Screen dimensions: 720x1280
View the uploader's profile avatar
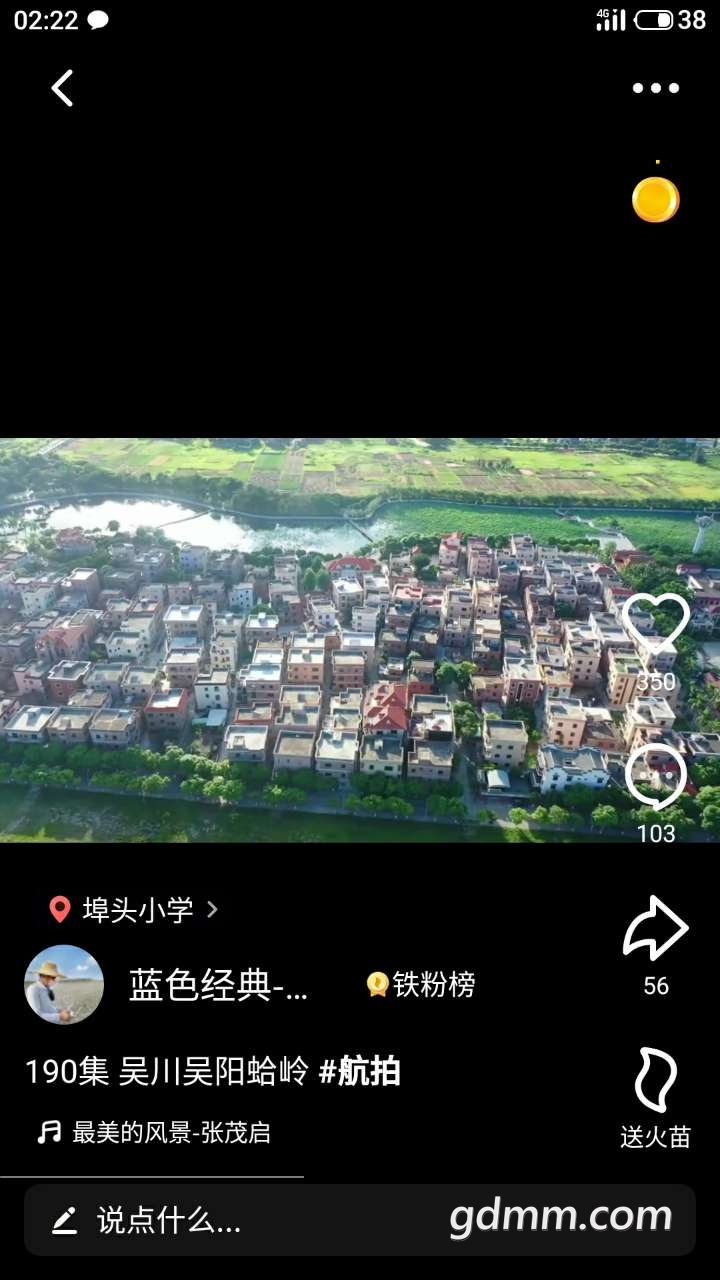click(x=64, y=985)
